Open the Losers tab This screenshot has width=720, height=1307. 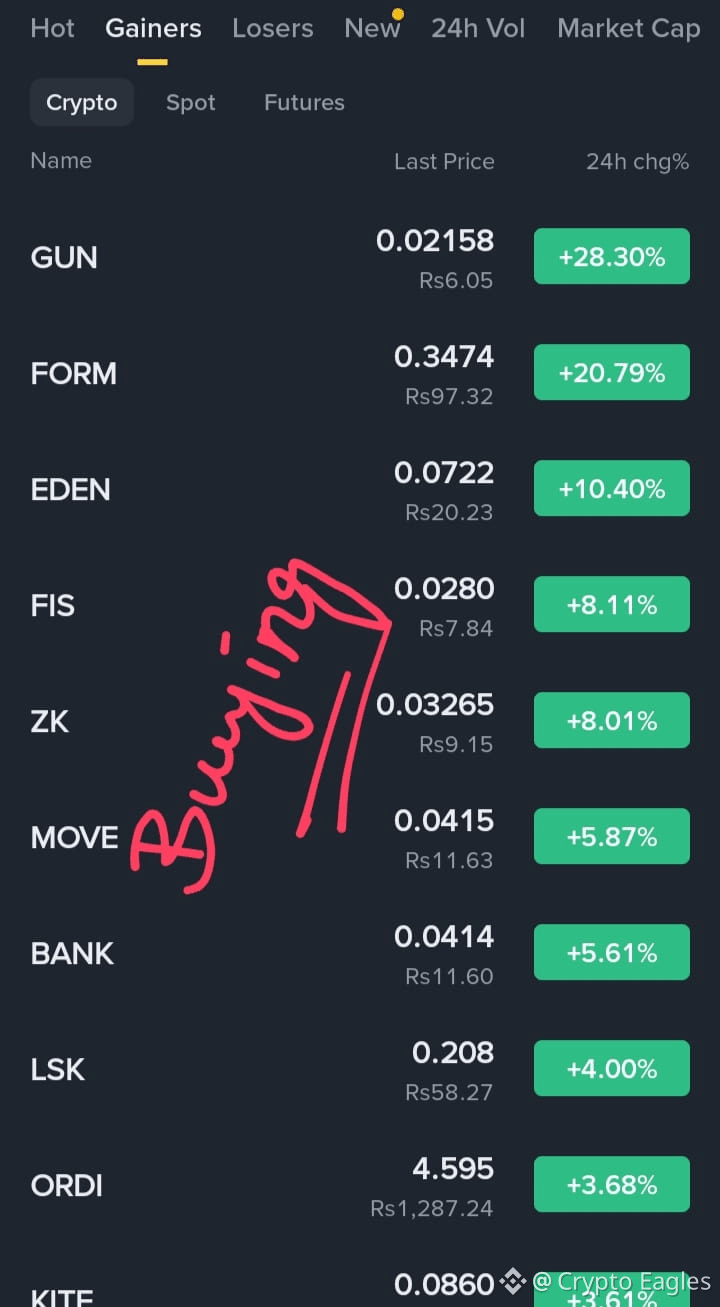tap(272, 28)
